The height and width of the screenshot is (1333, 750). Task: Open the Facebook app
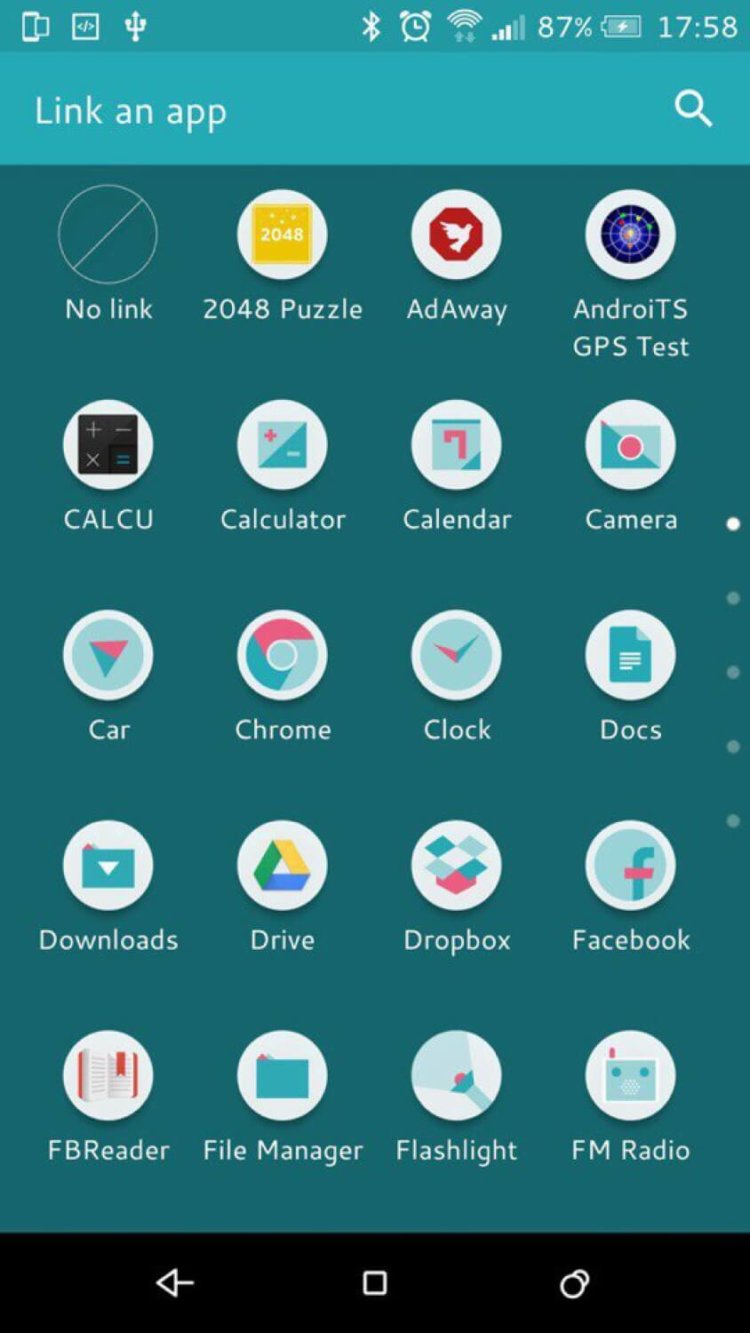(x=630, y=865)
